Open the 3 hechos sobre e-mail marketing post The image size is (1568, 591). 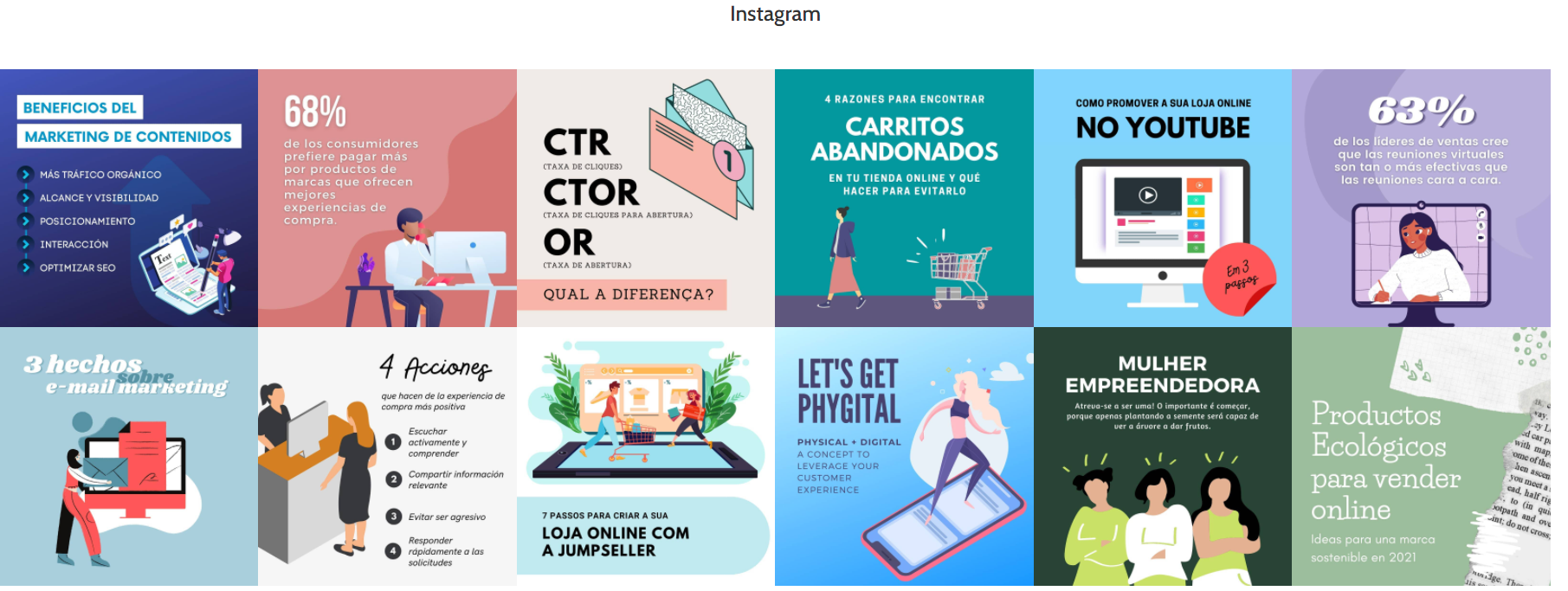tap(129, 456)
